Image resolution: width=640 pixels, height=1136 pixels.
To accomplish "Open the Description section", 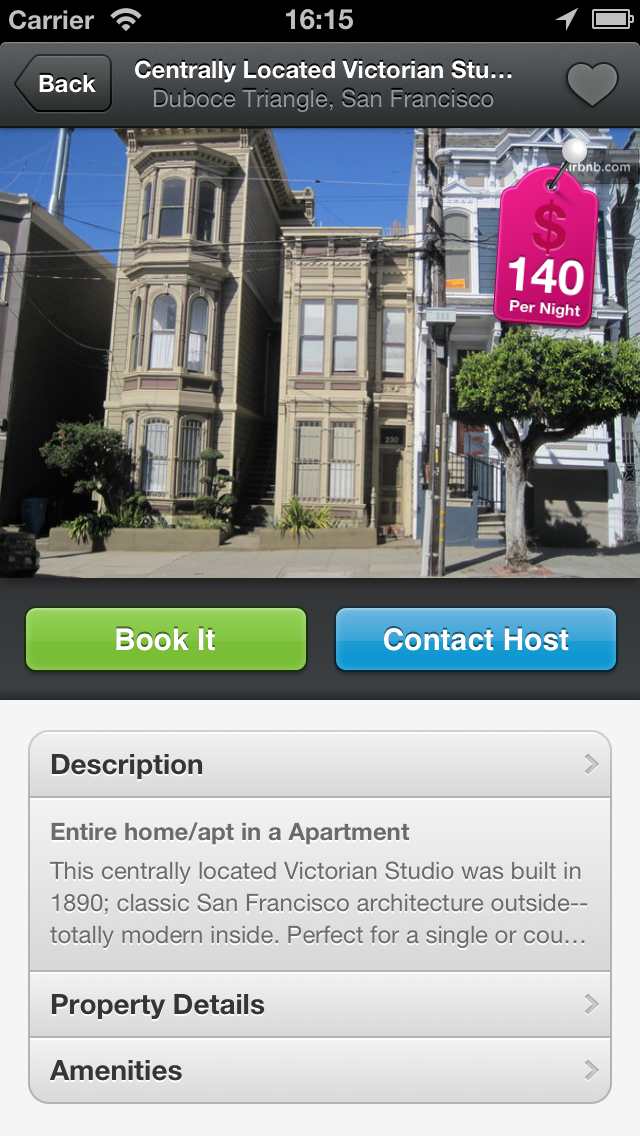I will point(319,765).
